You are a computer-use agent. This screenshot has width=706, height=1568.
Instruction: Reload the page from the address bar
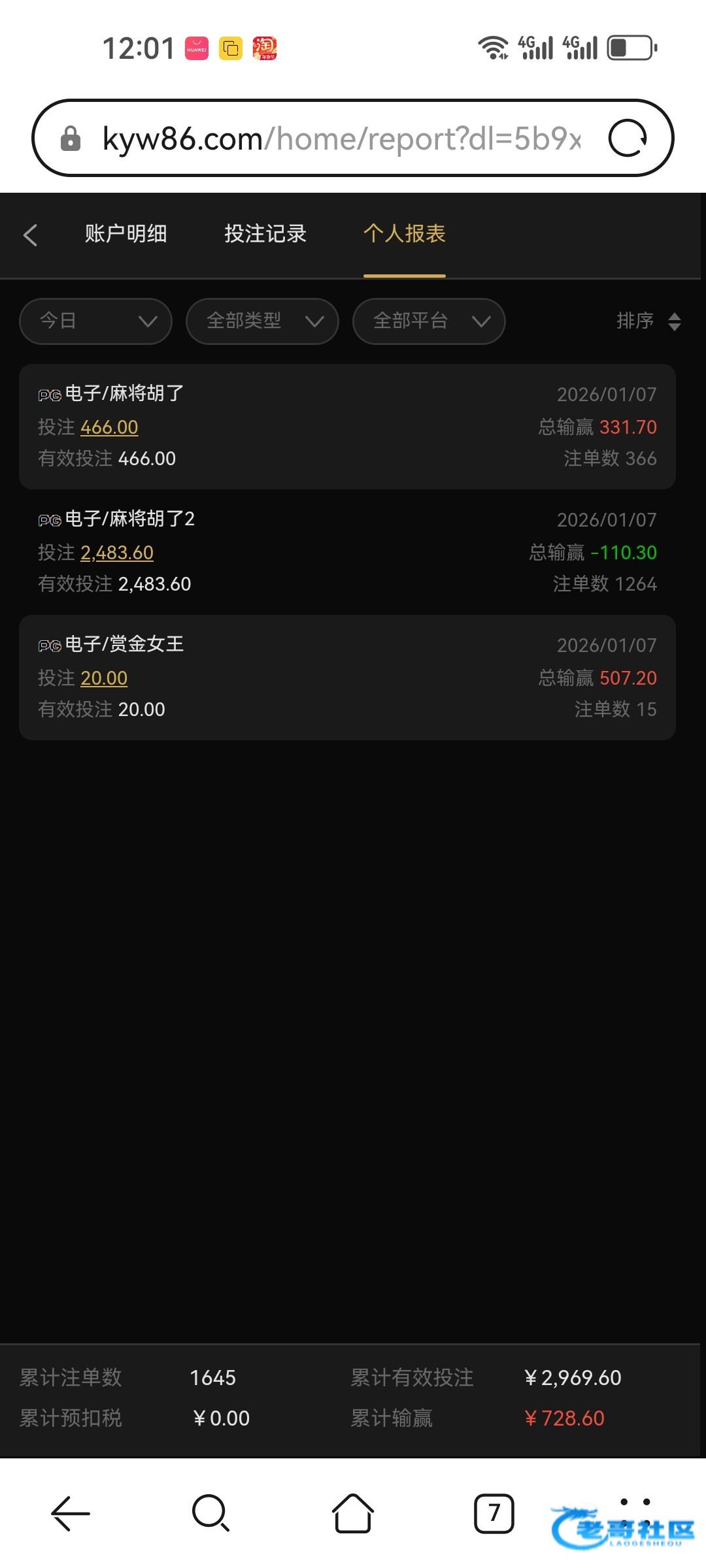[x=628, y=139]
